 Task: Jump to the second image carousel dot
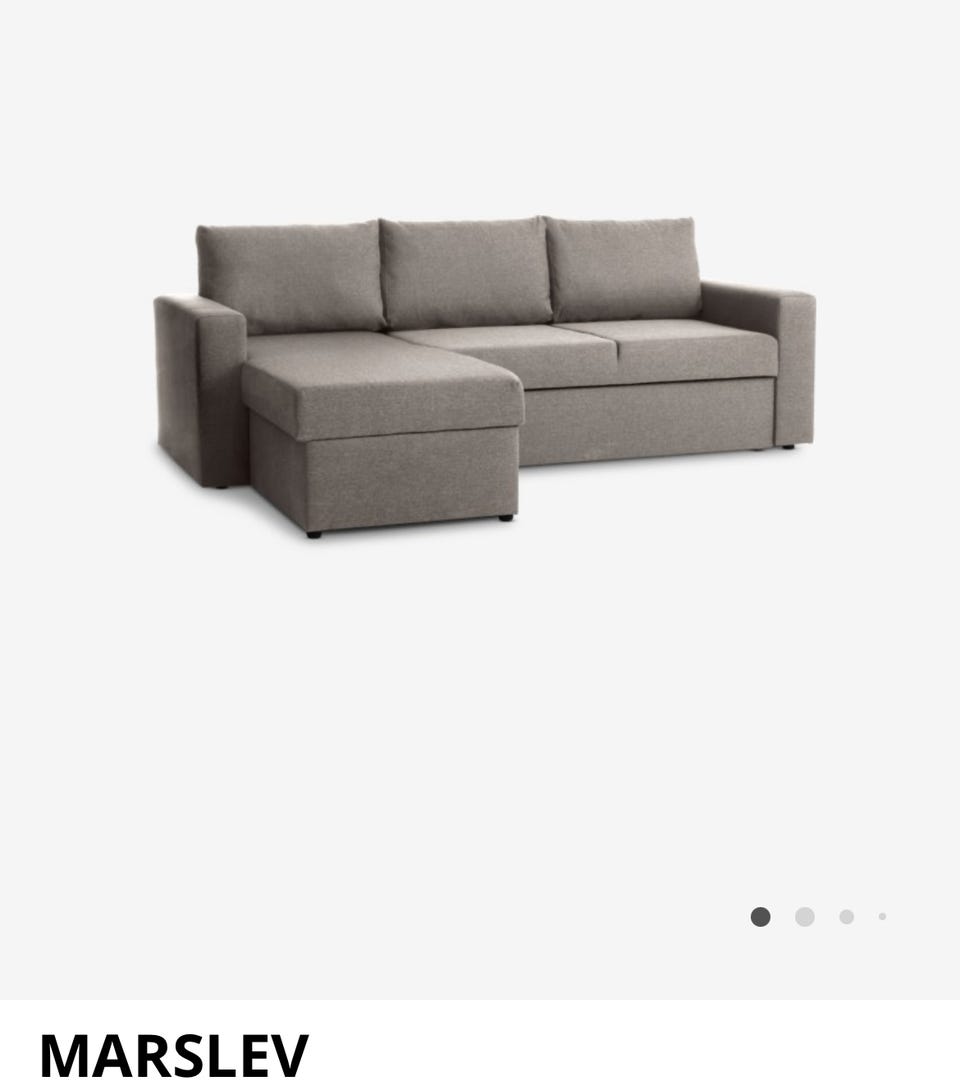pos(805,917)
